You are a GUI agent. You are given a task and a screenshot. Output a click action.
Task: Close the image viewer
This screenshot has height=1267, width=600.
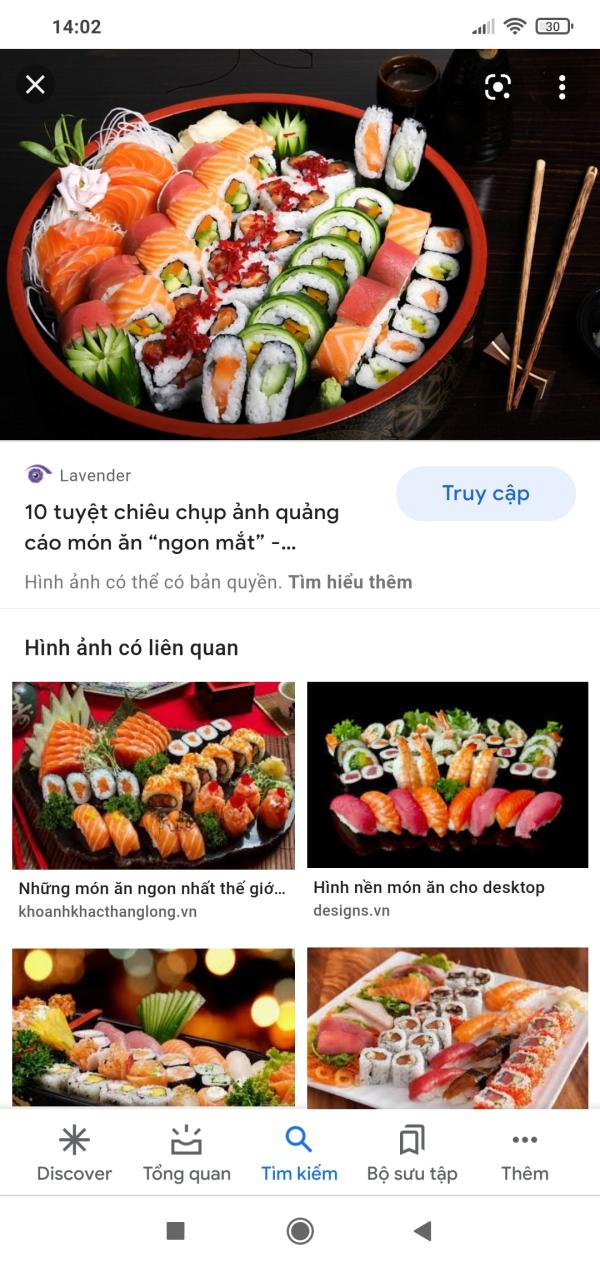pyautogui.click(x=35, y=85)
